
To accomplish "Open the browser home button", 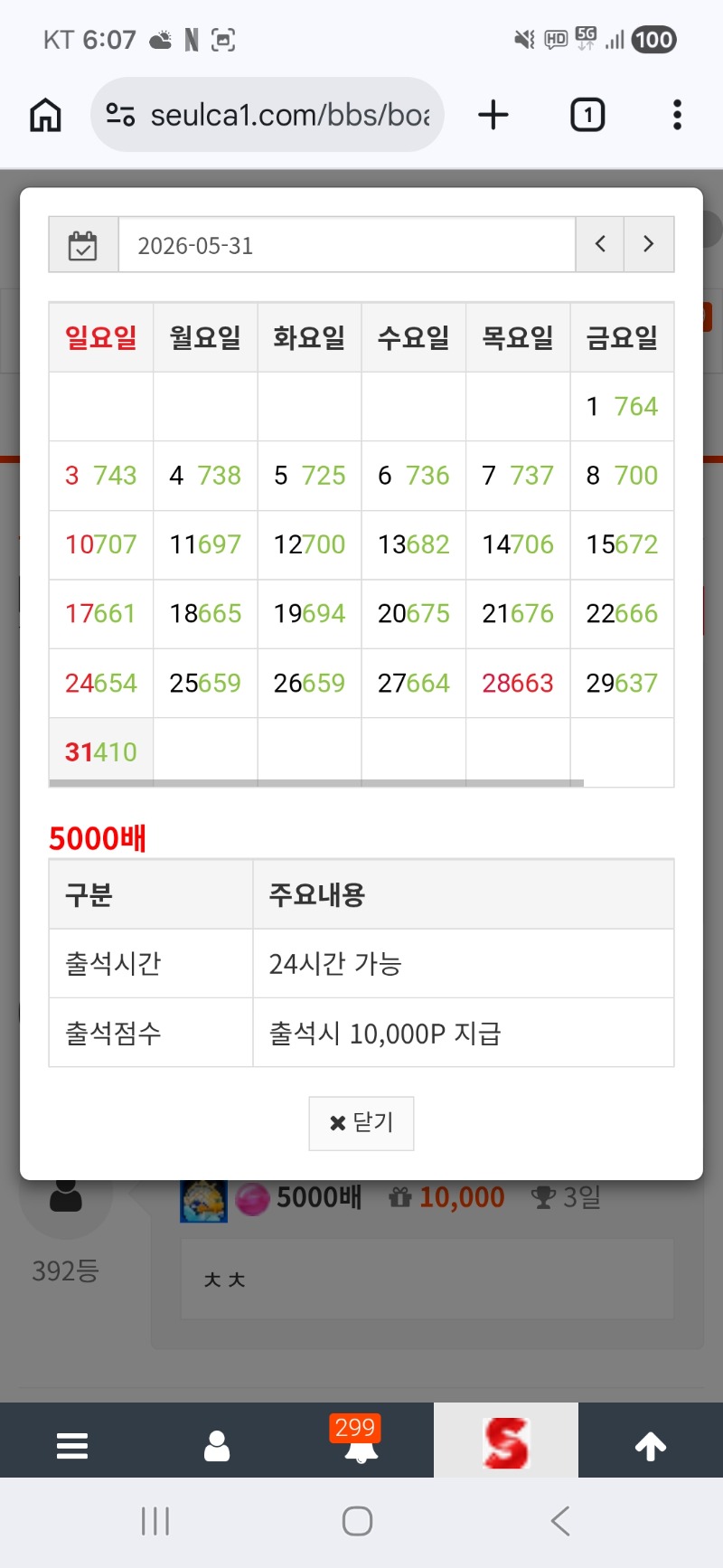I will [x=45, y=115].
